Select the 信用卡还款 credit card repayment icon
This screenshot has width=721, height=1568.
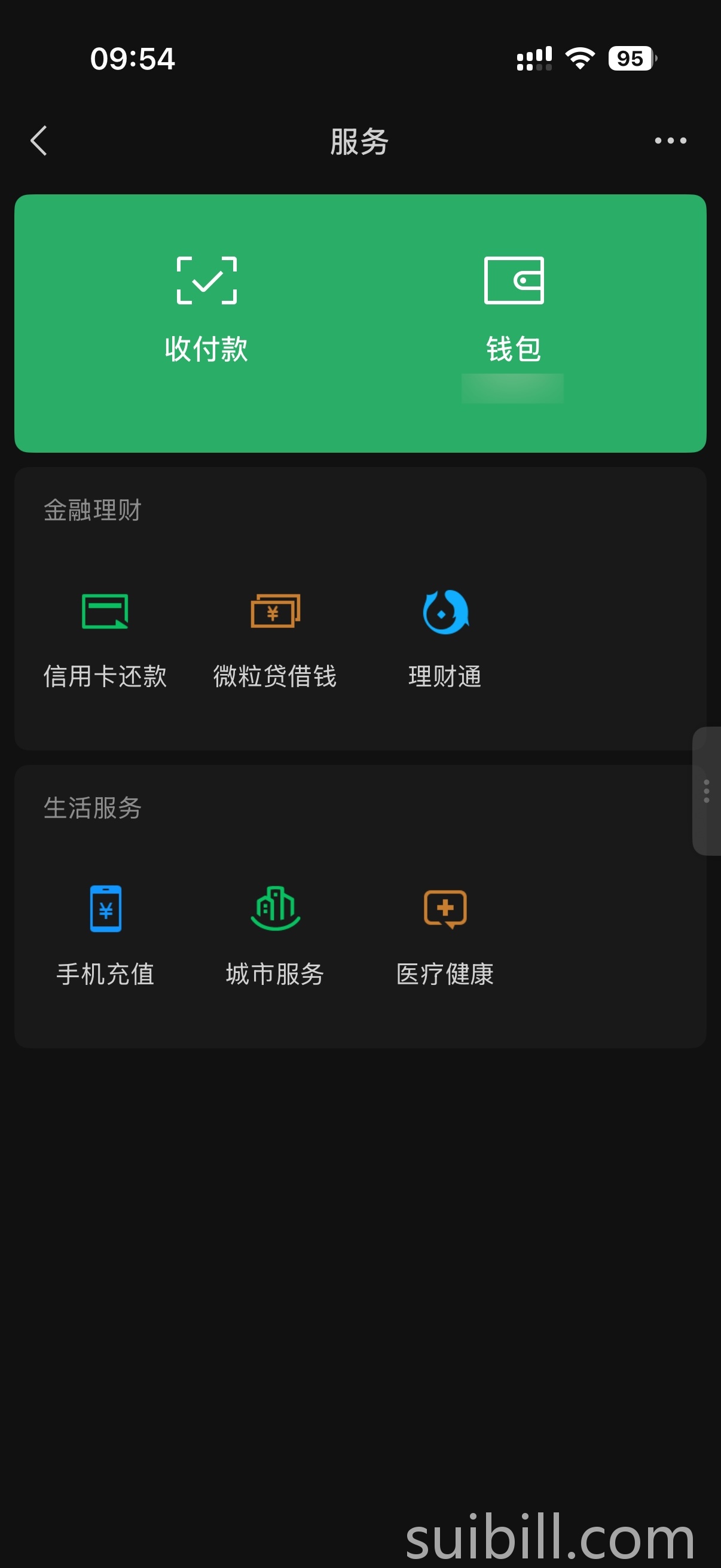click(x=105, y=613)
